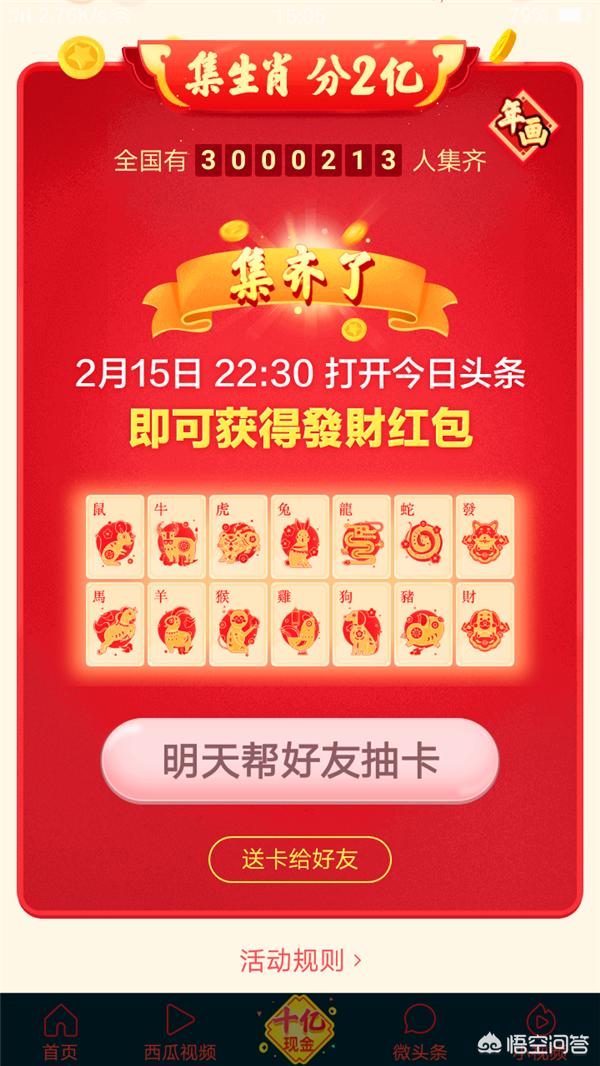Open the 活动规则 link
The width and height of the screenshot is (600, 1066).
(x=300, y=961)
